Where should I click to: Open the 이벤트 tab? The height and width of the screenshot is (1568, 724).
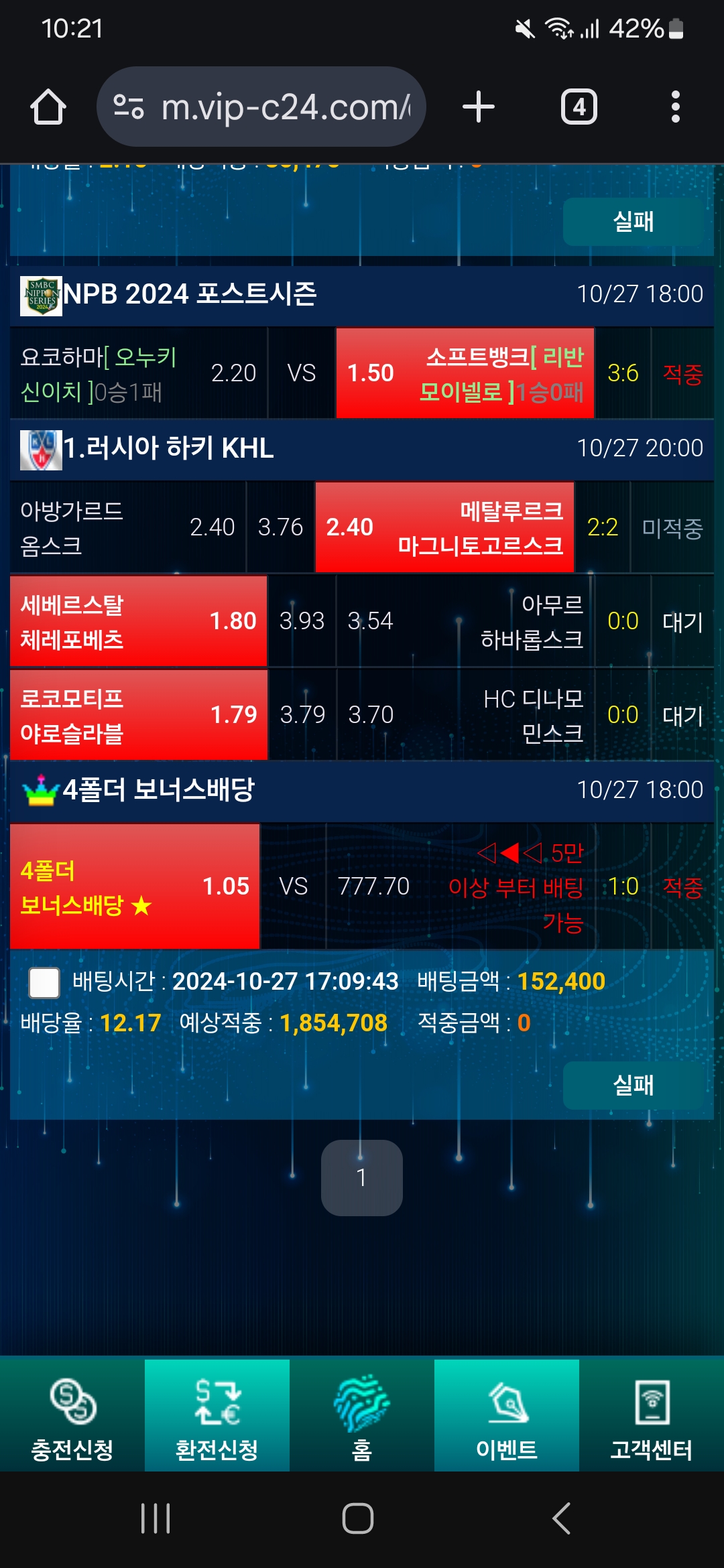coord(507,1415)
